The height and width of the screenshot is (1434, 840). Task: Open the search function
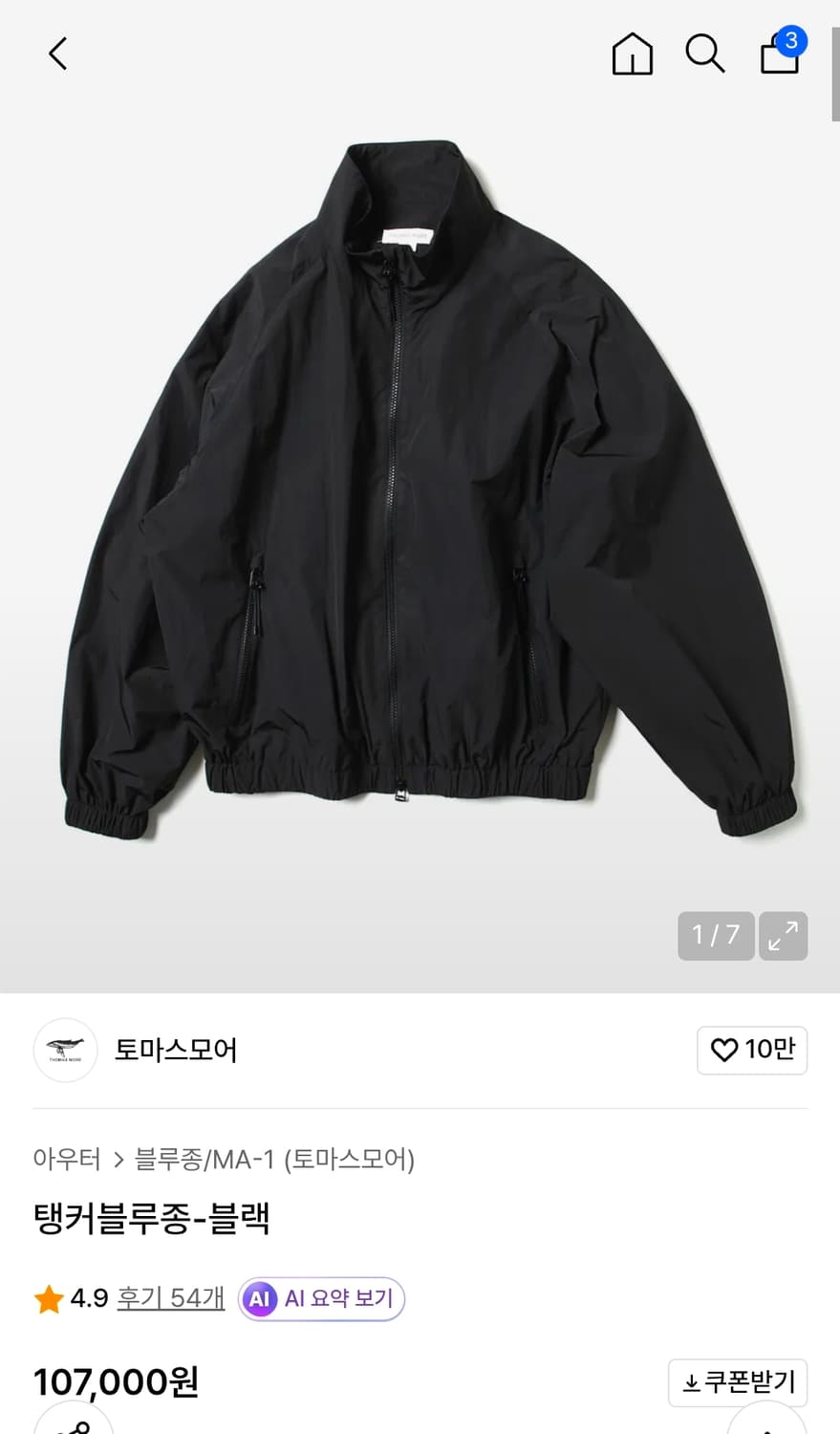705,54
